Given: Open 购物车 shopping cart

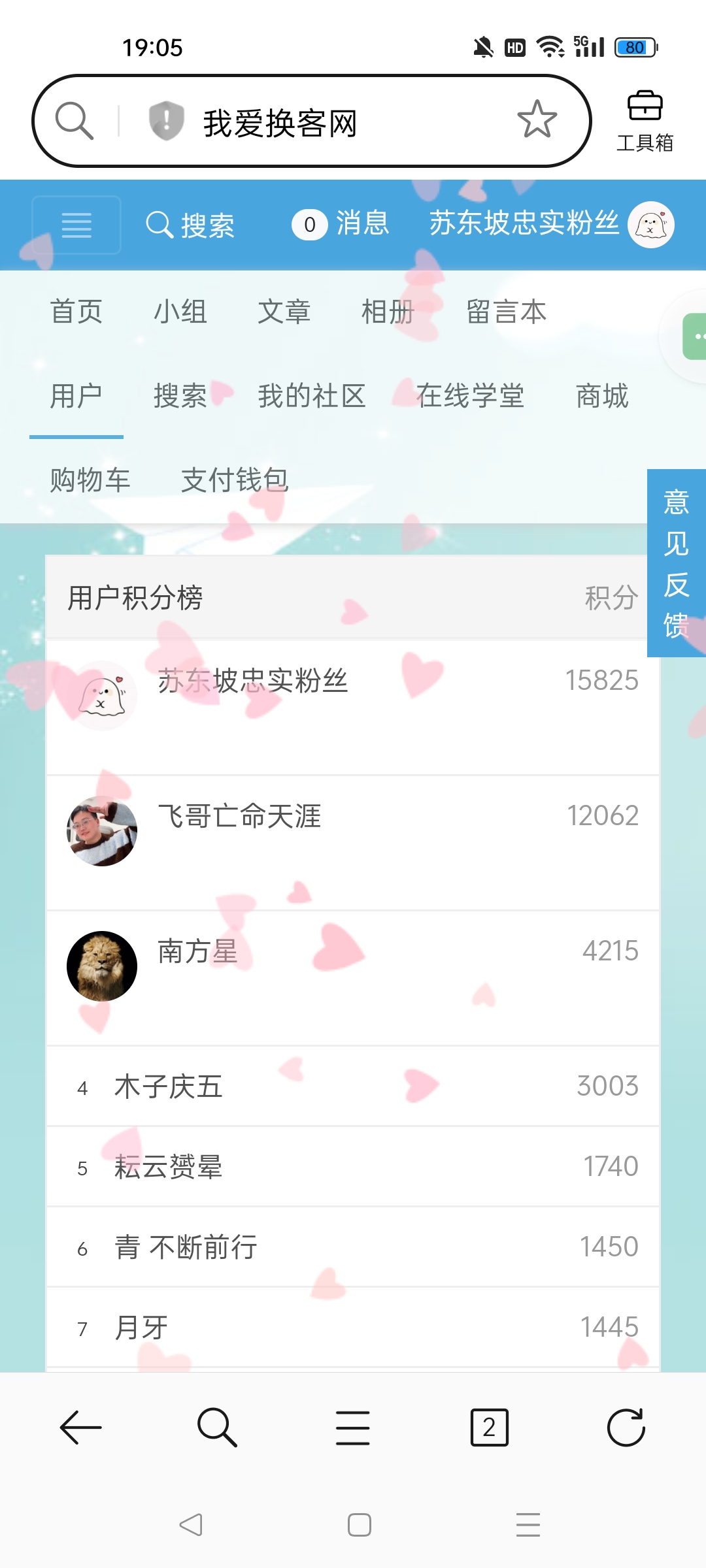Looking at the screenshot, I should 90,480.
